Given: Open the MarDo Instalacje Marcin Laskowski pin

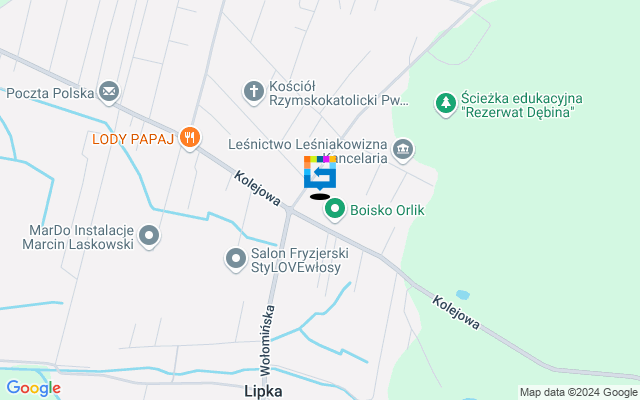Looking at the screenshot, I should click(x=149, y=236).
